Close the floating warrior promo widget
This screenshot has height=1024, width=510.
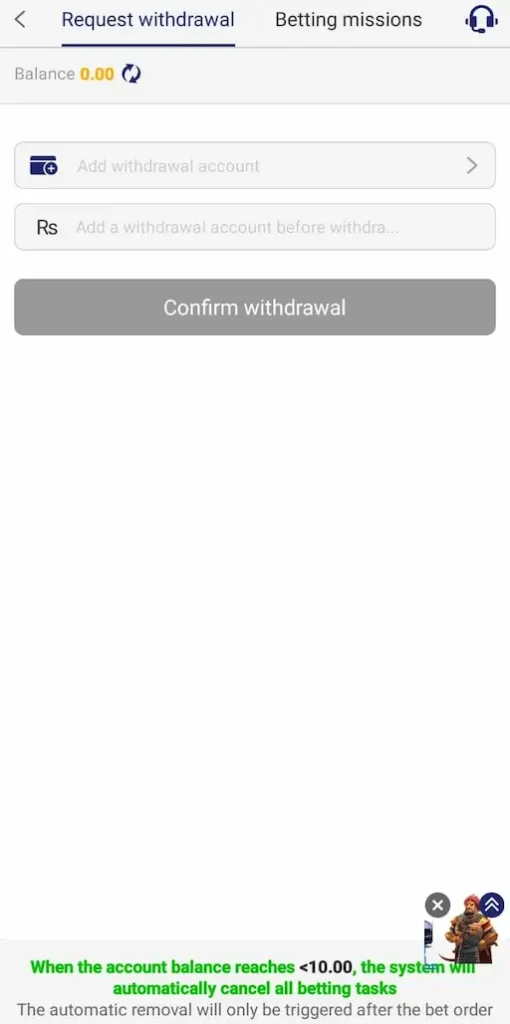[x=438, y=905]
